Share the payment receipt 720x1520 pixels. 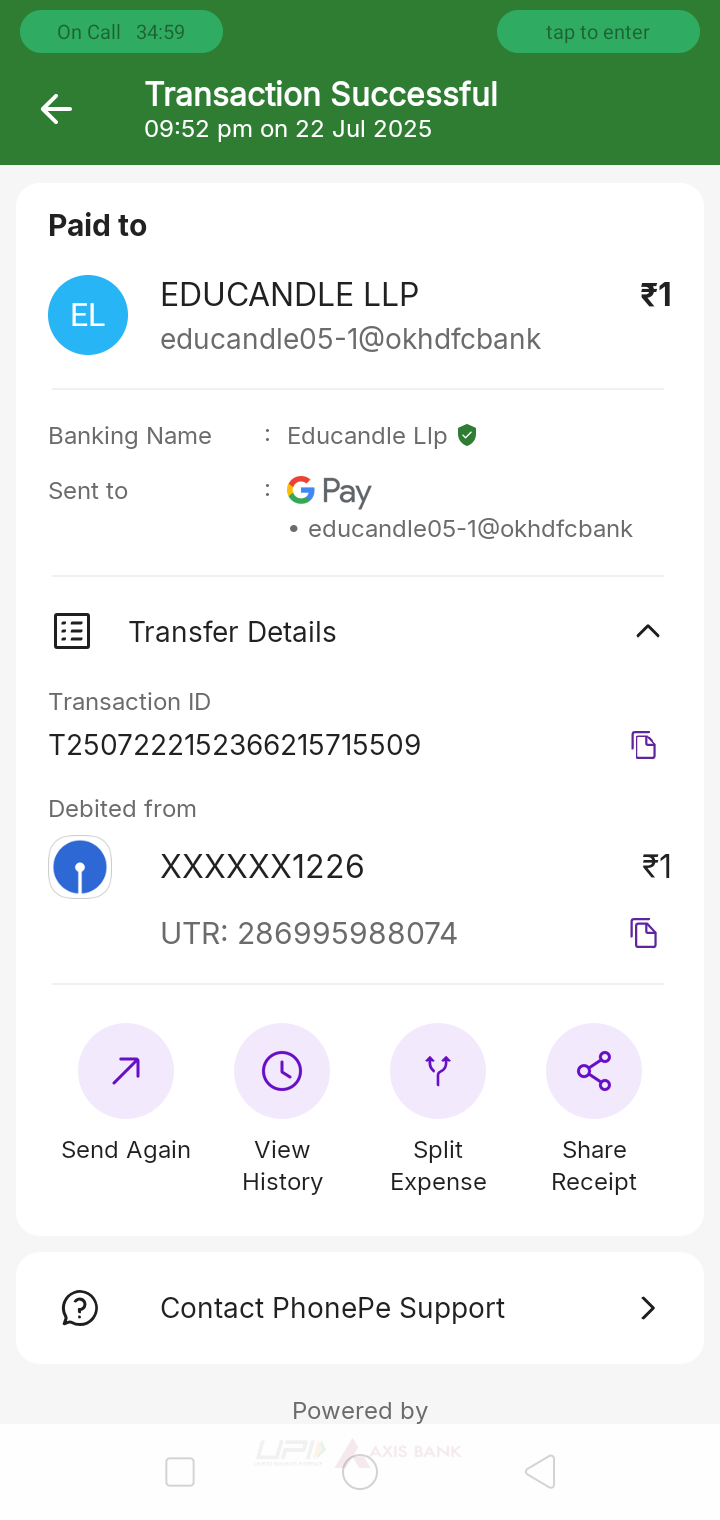pyautogui.click(x=594, y=1071)
